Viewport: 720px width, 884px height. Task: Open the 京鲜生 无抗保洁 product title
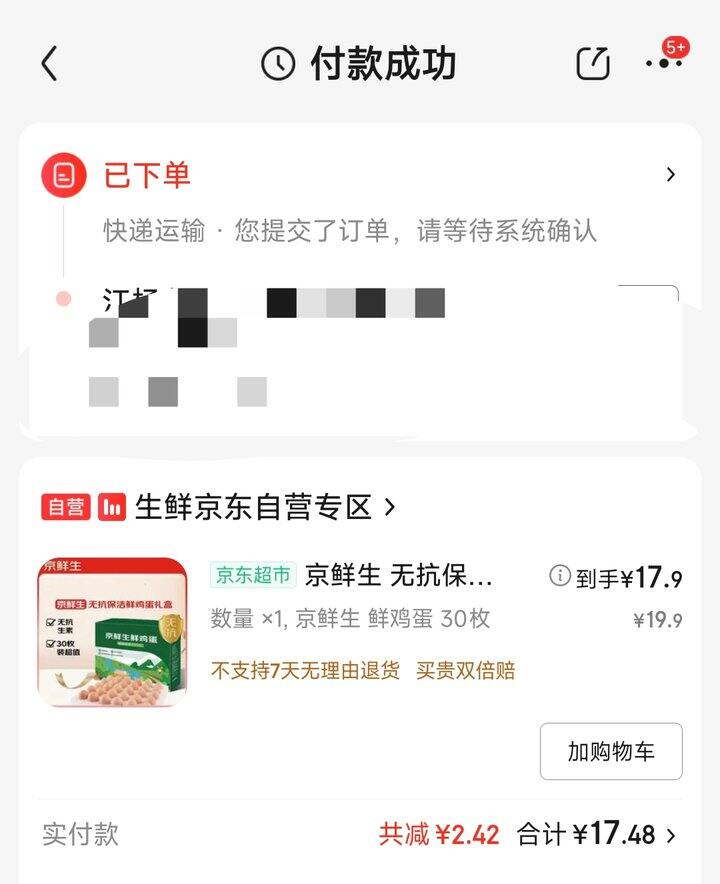click(x=398, y=576)
